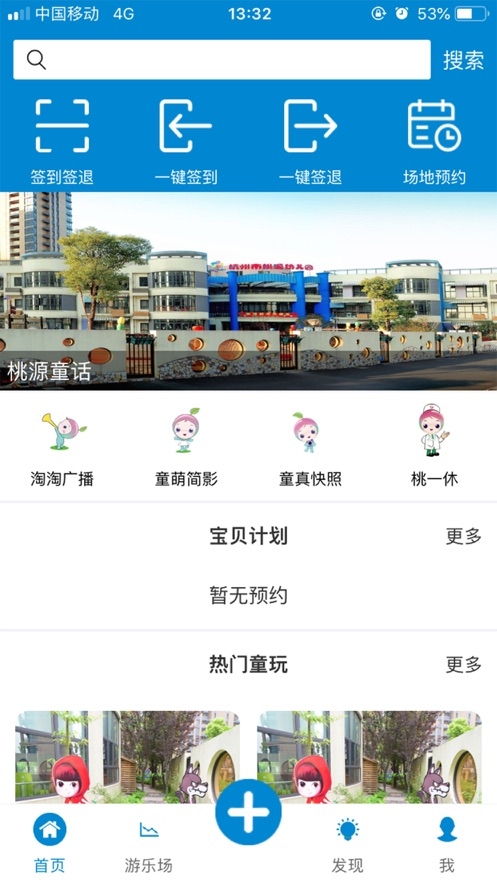Image resolution: width=497 pixels, height=883 pixels.
Task: Tap the search input field
Action: 222,60
